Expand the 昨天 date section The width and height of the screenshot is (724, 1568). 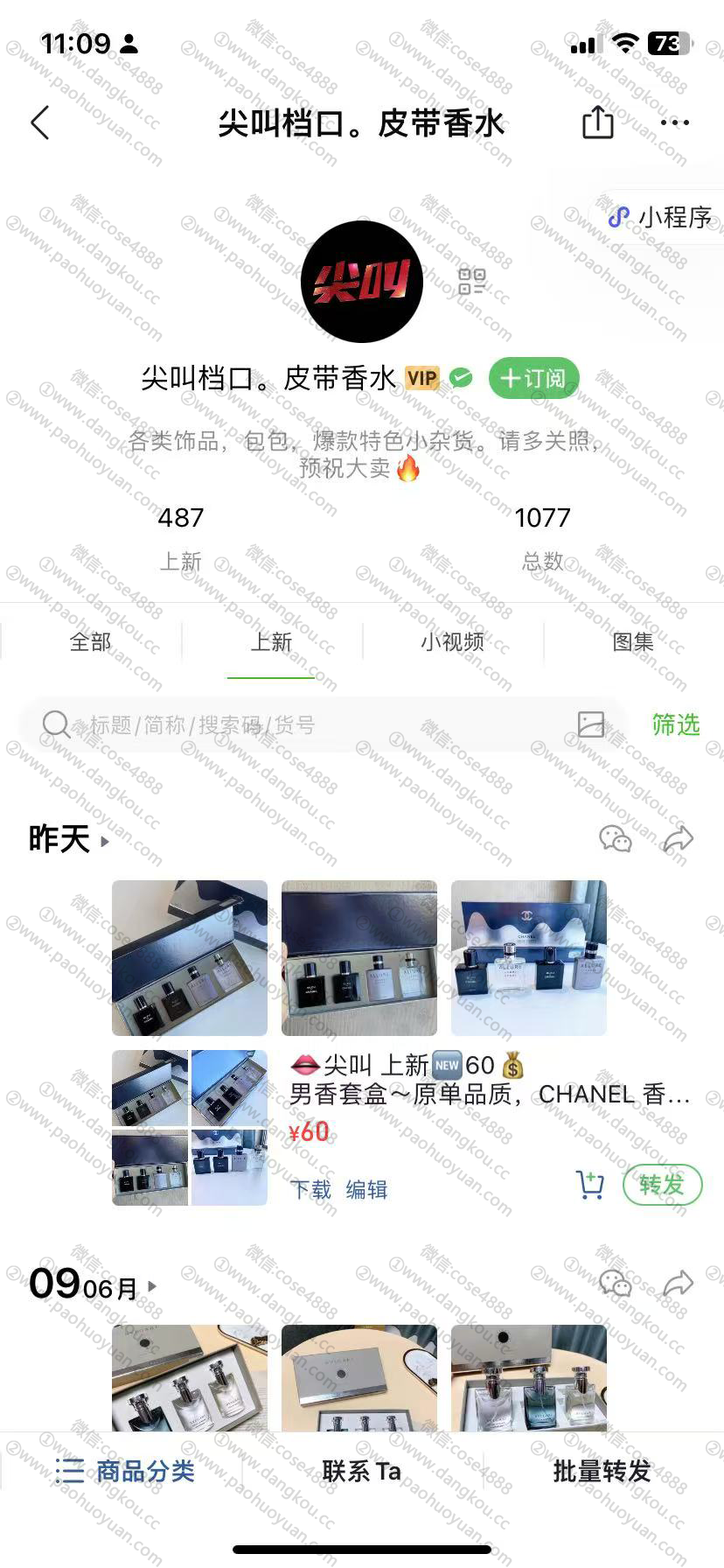(x=70, y=840)
